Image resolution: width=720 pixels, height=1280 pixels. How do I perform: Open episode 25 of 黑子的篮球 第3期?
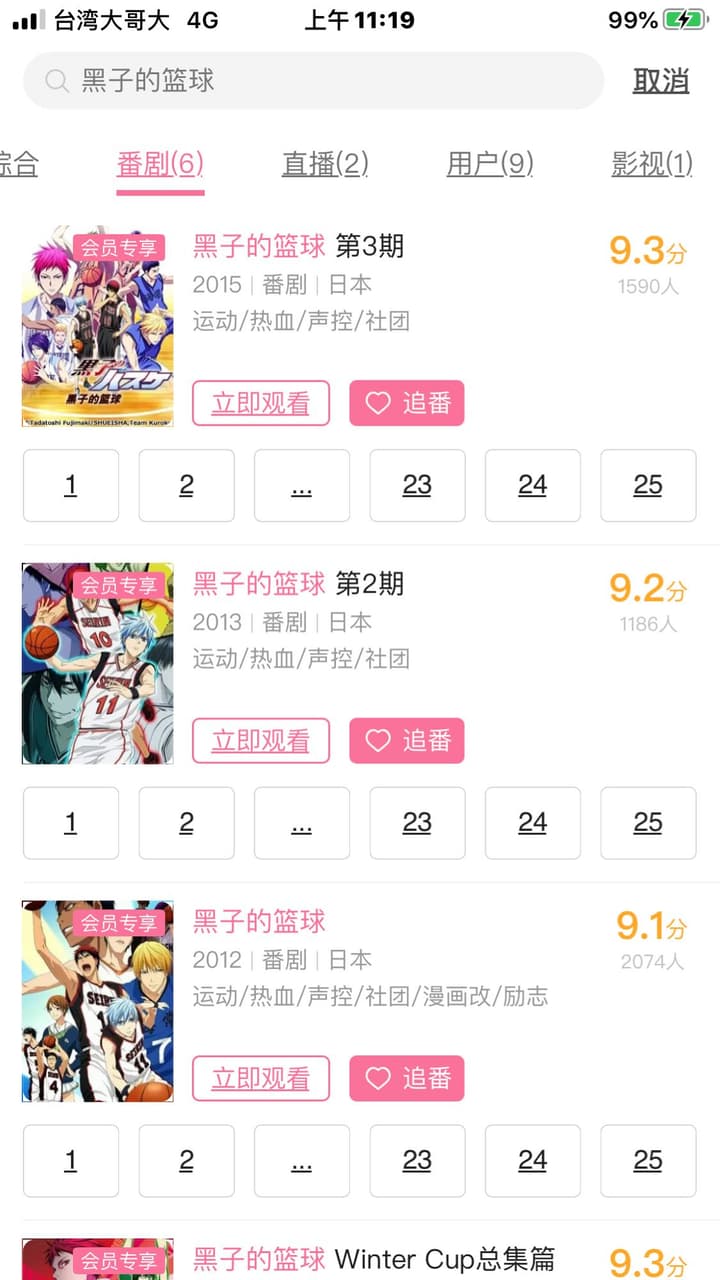(648, 485)
